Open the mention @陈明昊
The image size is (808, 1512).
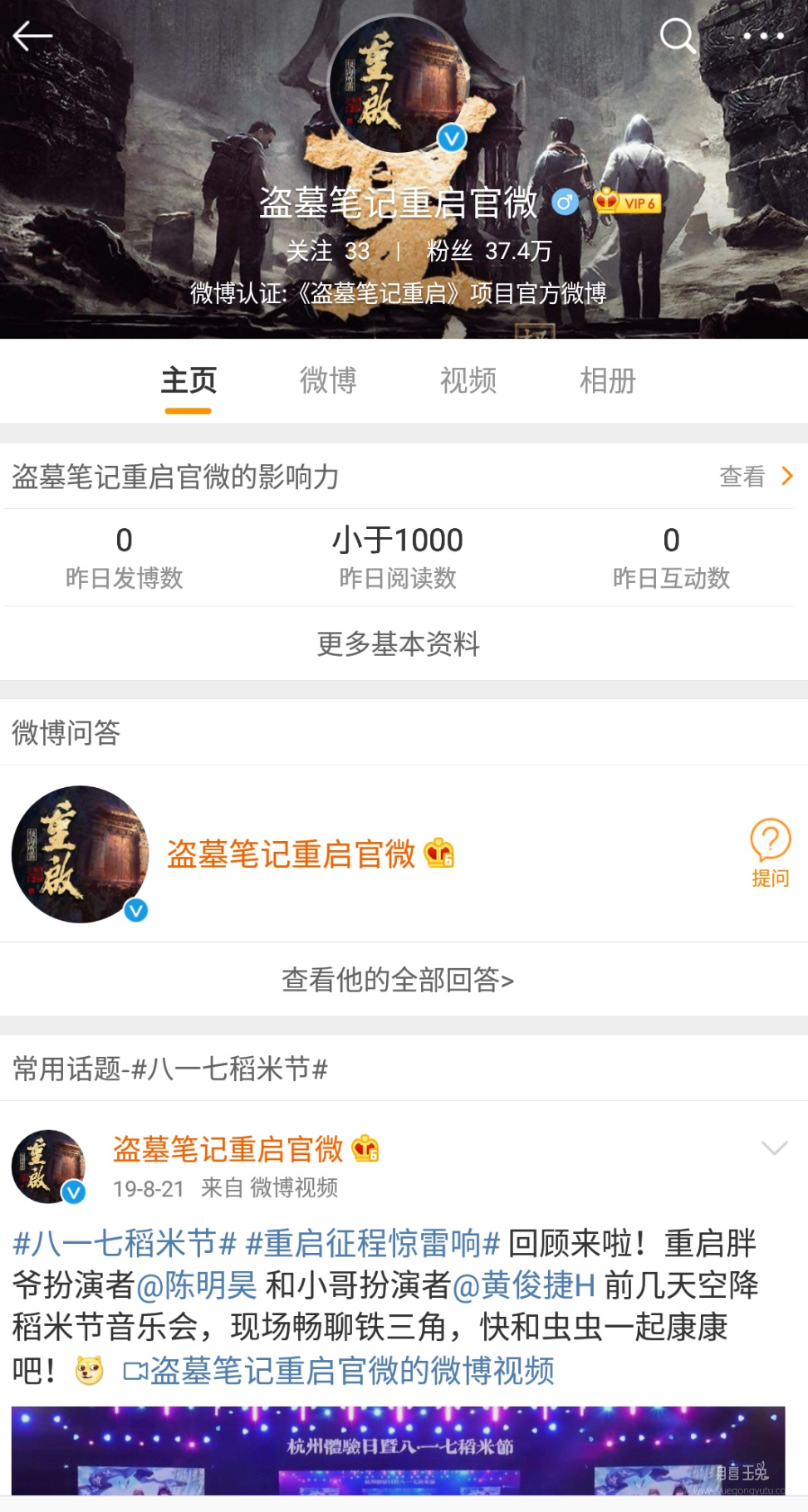[197, 1285]
